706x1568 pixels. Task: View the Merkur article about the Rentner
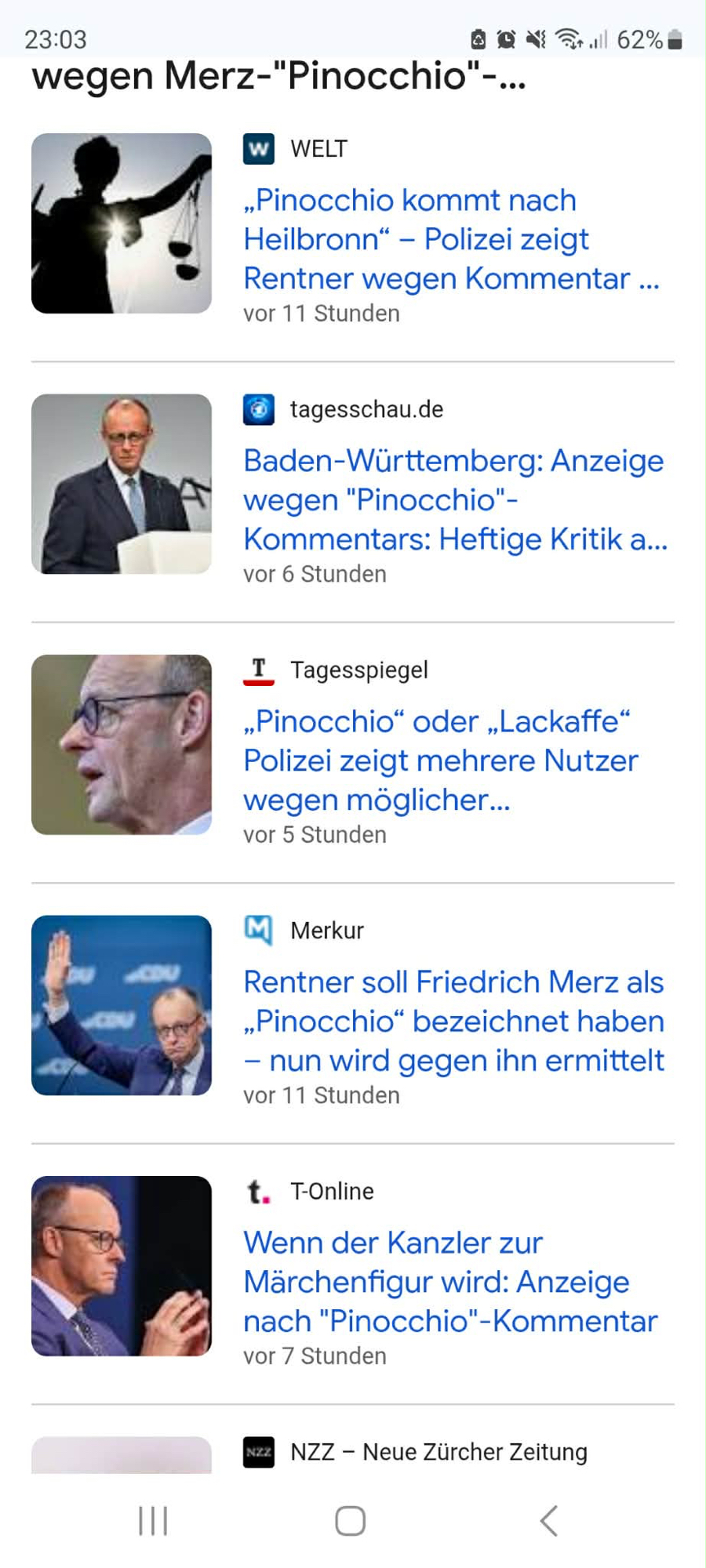click(x=453, y=1021)
